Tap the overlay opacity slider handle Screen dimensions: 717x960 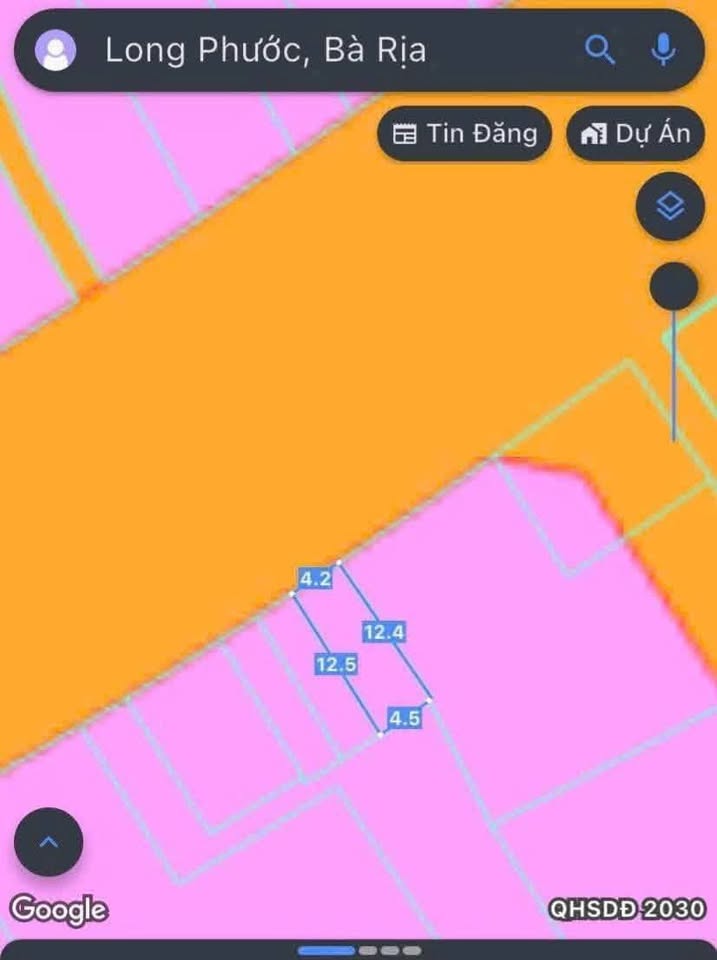(673, 287)
